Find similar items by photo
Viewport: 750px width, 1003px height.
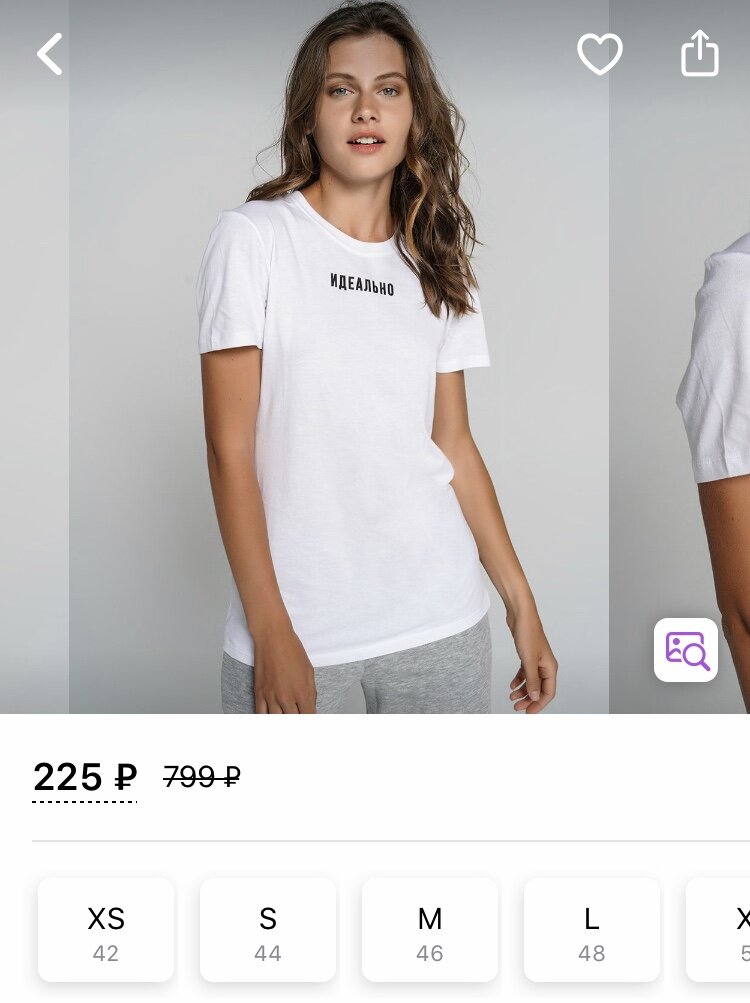686,650
